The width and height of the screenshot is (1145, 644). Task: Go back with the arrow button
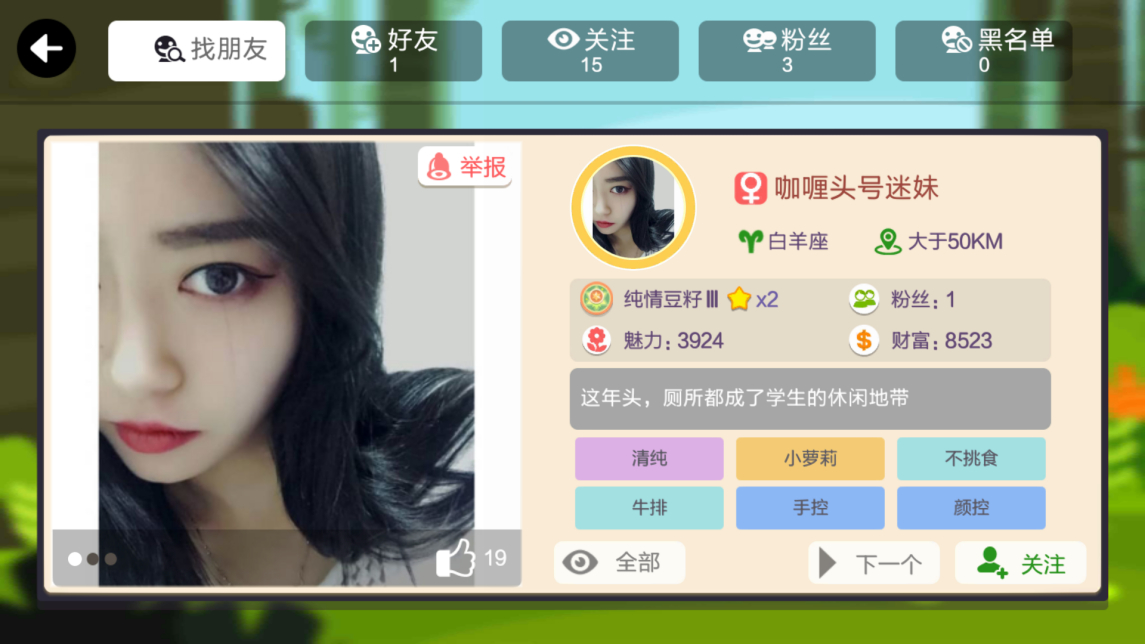click(x=46, y=48)
